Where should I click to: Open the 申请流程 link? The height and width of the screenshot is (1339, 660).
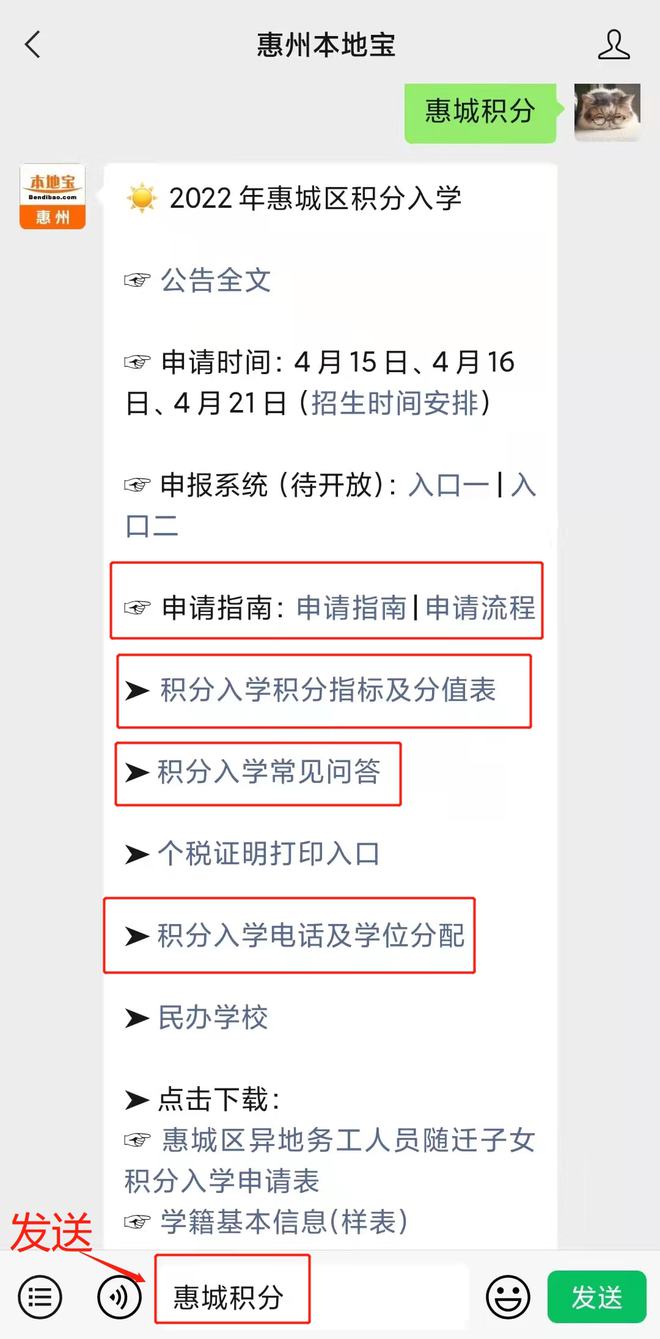[481, 607]
